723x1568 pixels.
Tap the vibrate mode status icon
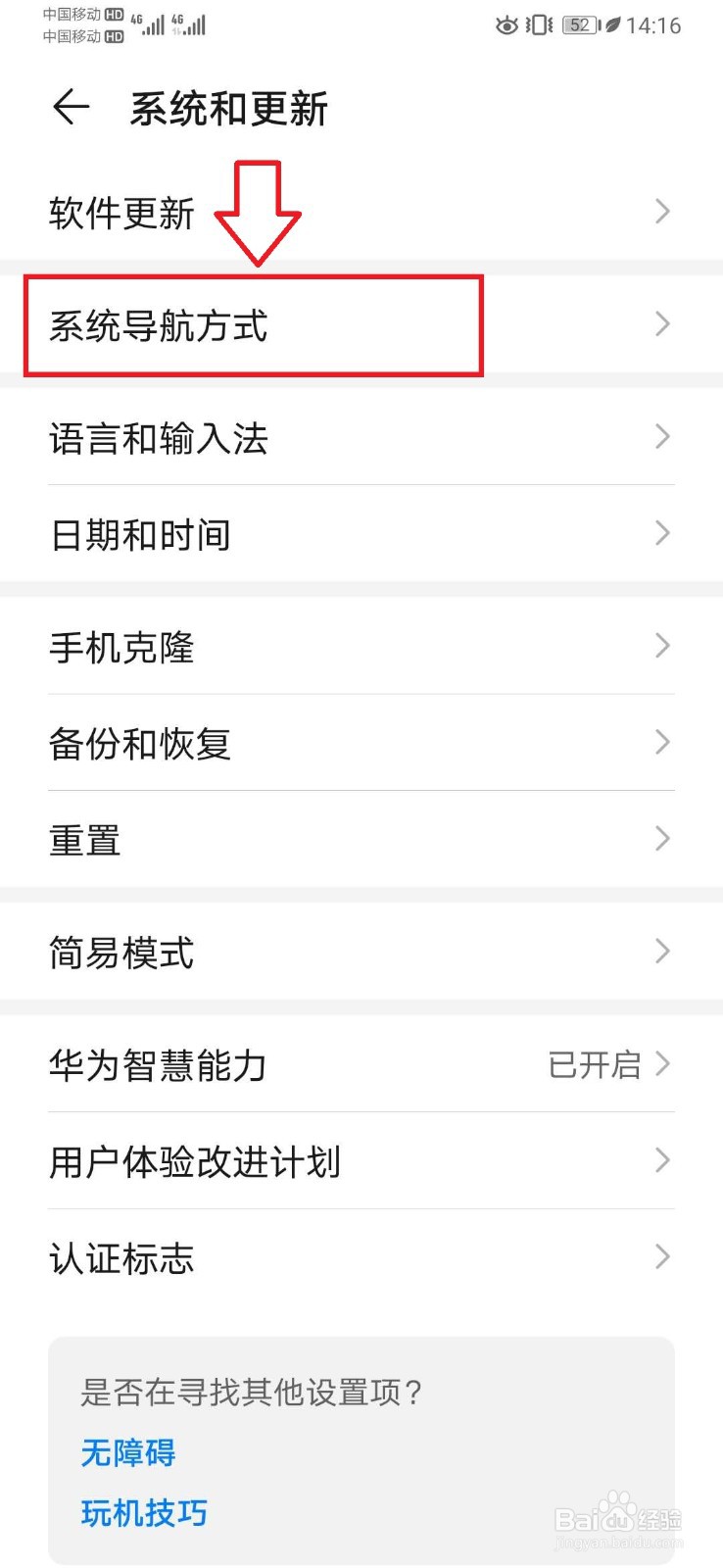(538, 25)
